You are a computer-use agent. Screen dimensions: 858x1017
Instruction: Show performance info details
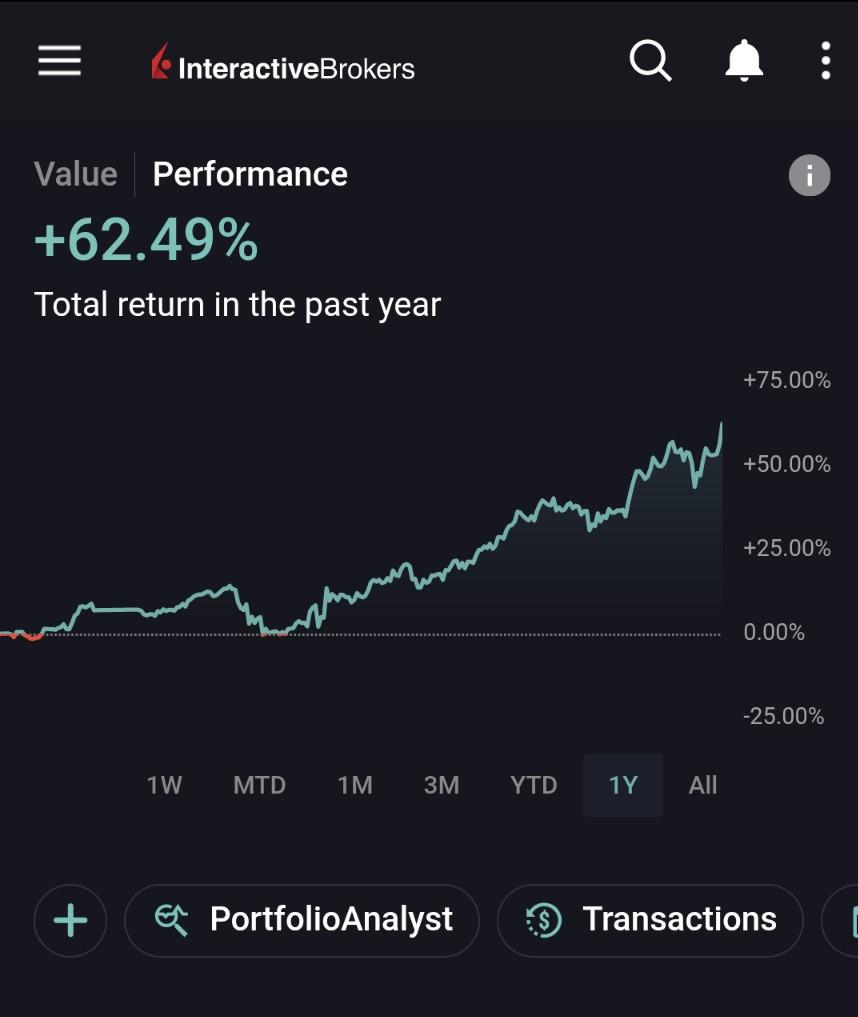click(x=809, y=177)
